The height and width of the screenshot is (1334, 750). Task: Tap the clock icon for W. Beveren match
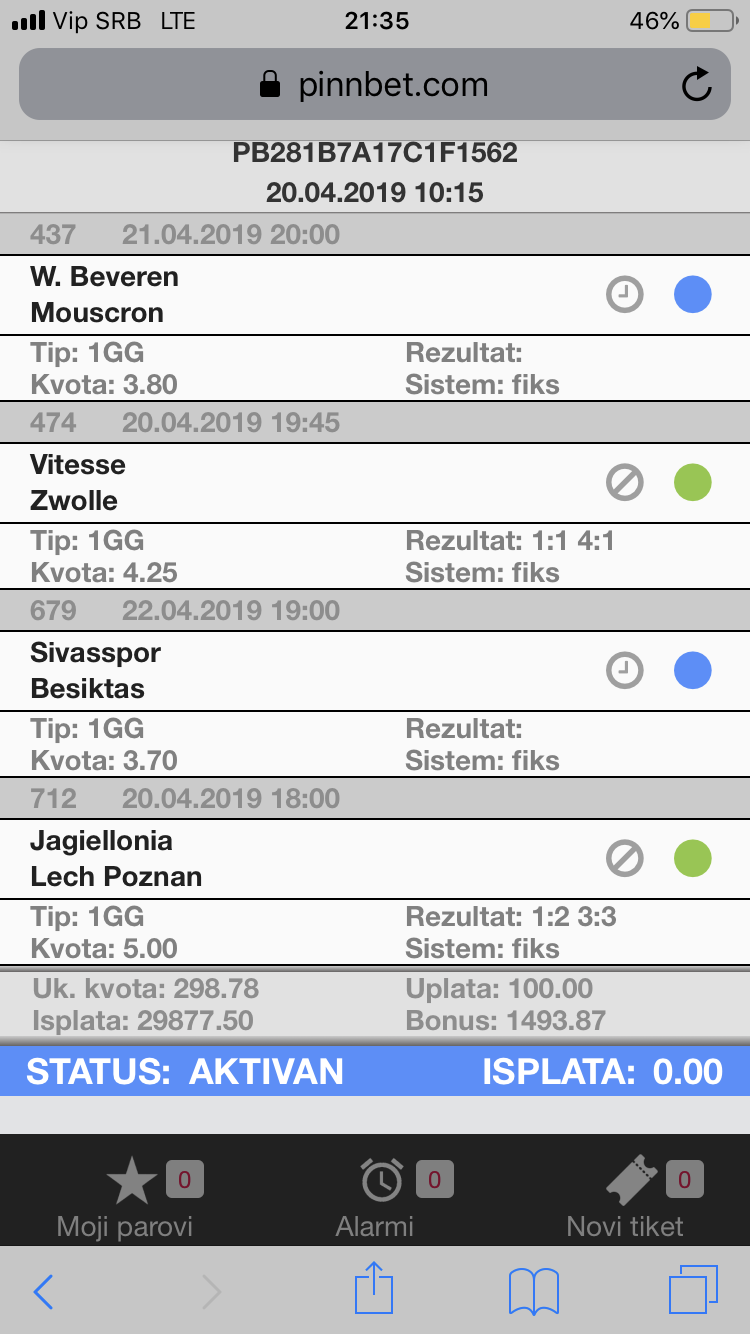pos(625,295)
